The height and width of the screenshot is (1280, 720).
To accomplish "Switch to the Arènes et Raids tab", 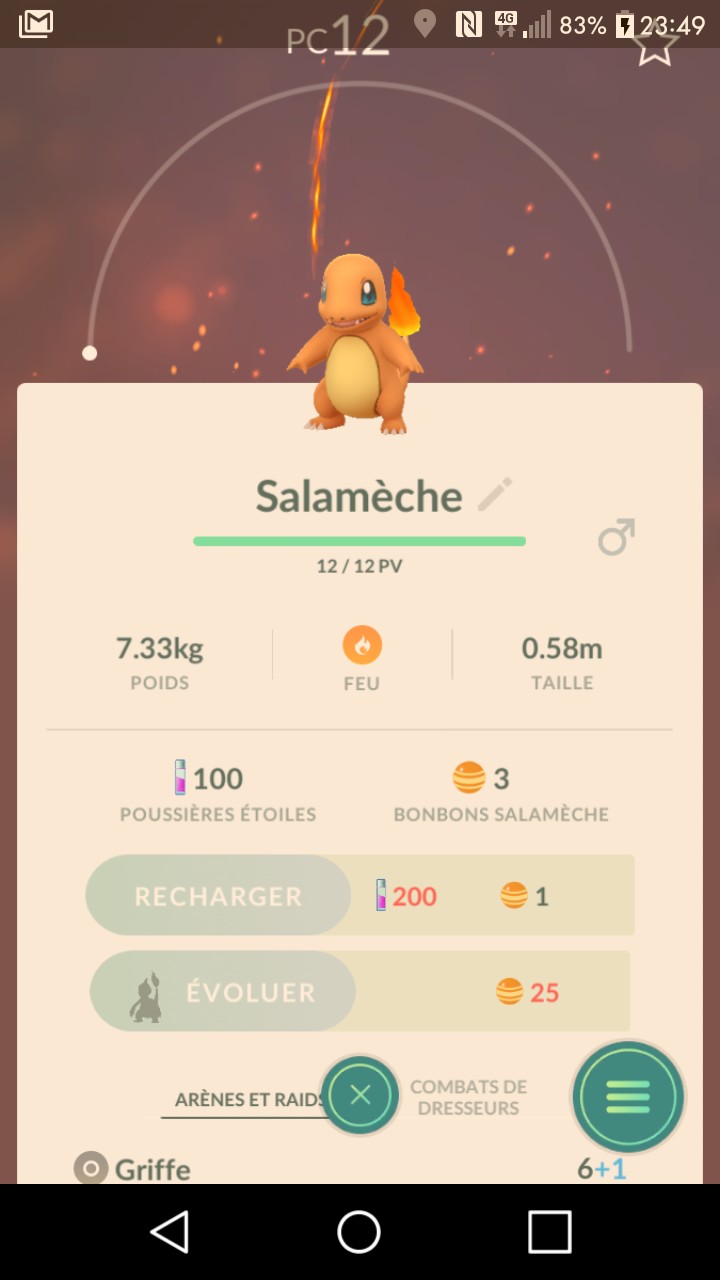I will coord(248,1100).
